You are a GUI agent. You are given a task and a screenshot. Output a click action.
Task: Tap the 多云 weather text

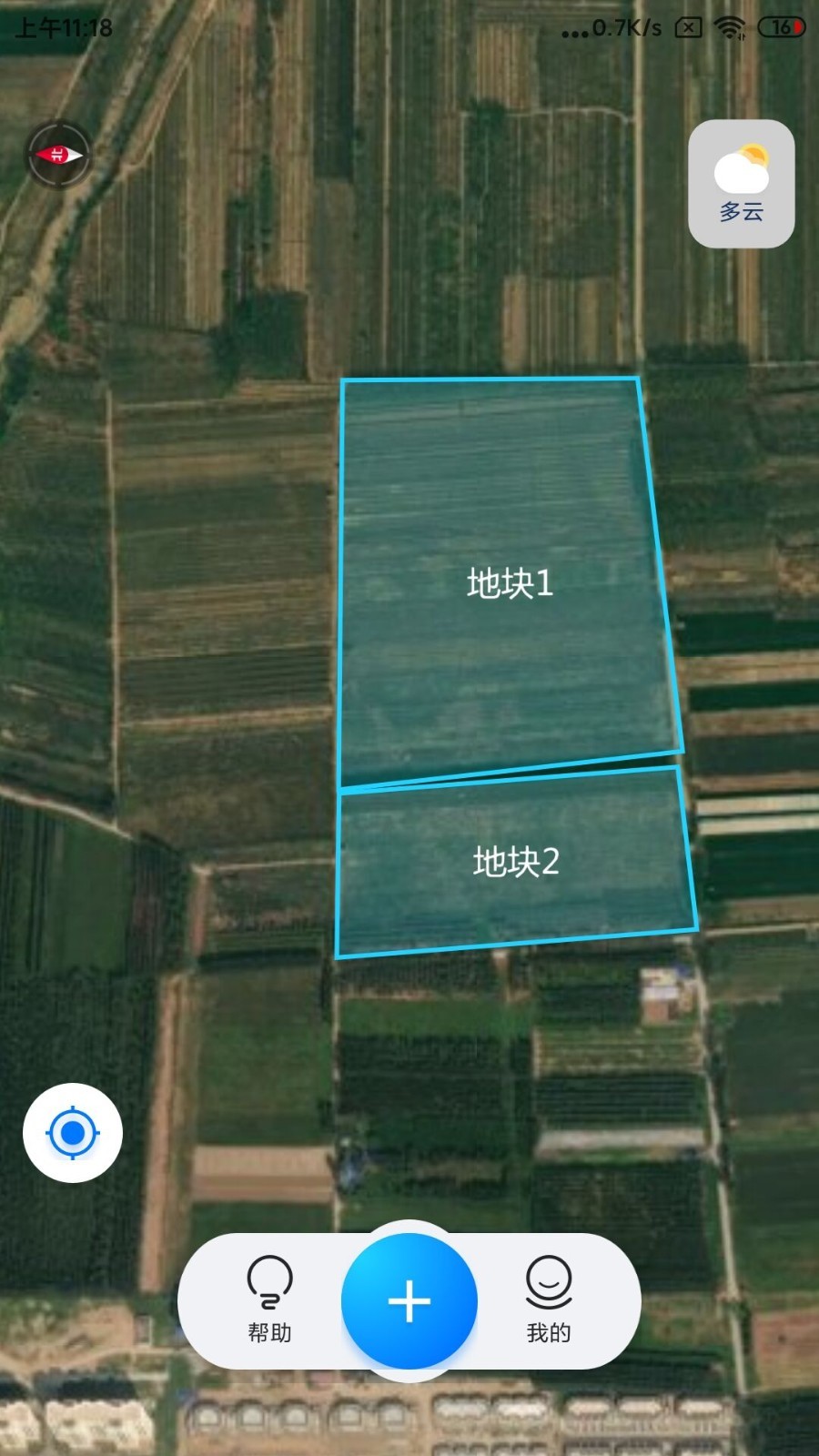(x=741, y=211)
